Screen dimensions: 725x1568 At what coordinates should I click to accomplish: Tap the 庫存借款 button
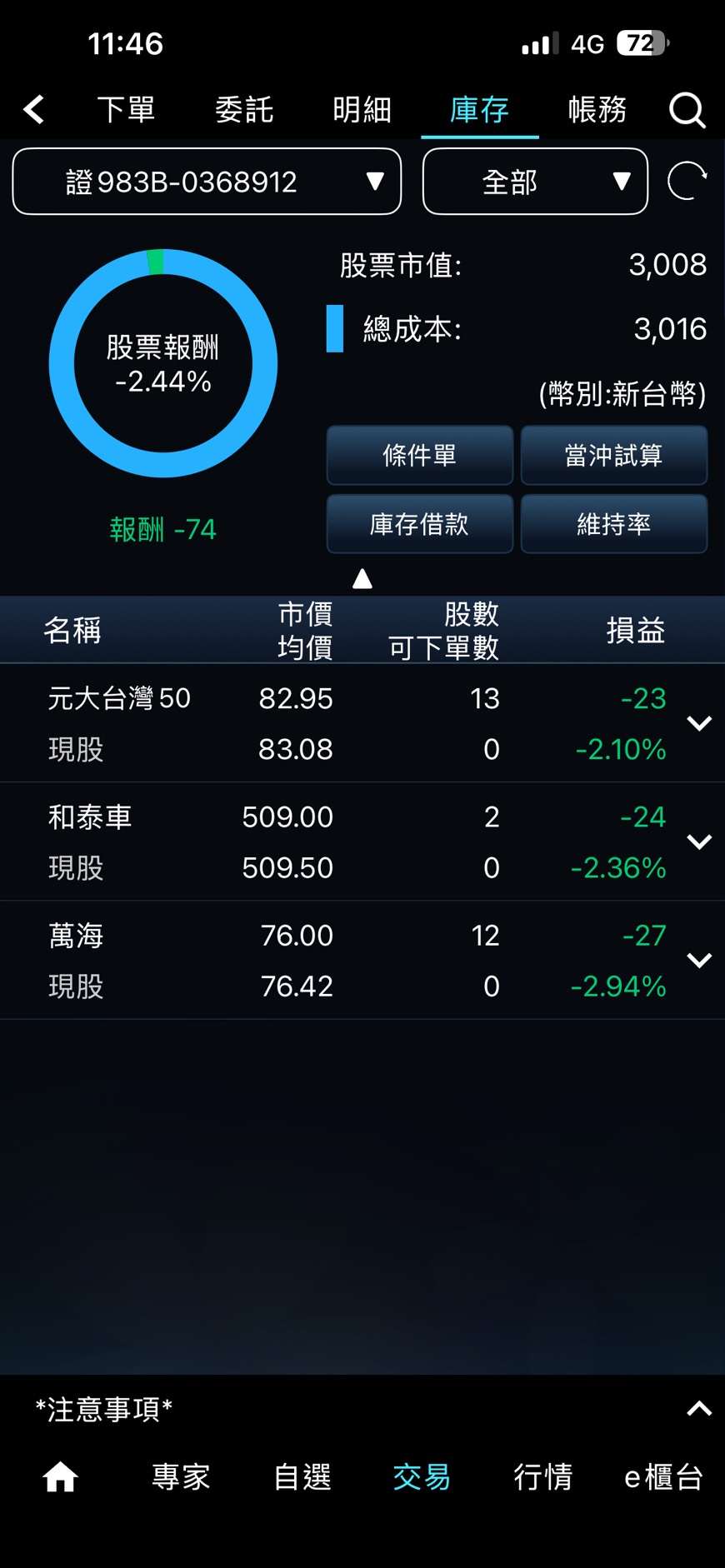coord(419,524)
